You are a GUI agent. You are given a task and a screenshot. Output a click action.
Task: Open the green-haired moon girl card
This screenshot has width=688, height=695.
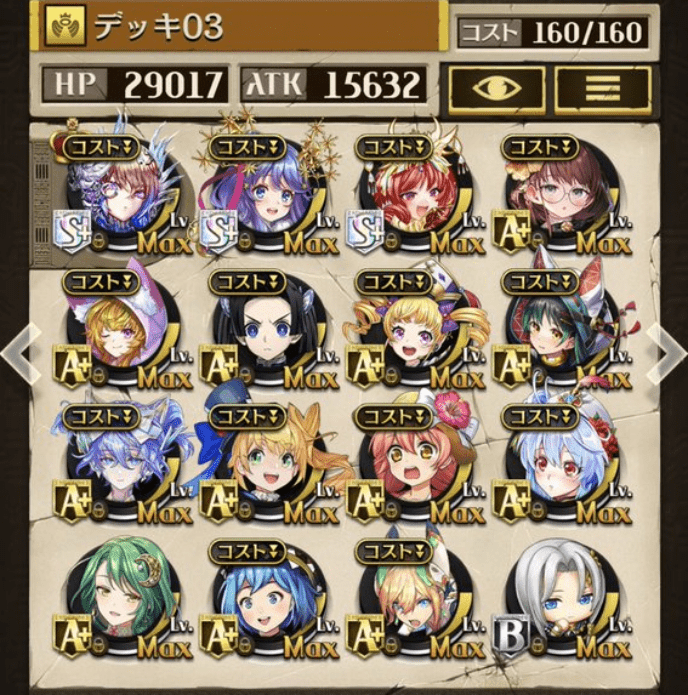[x=122, y=600]
